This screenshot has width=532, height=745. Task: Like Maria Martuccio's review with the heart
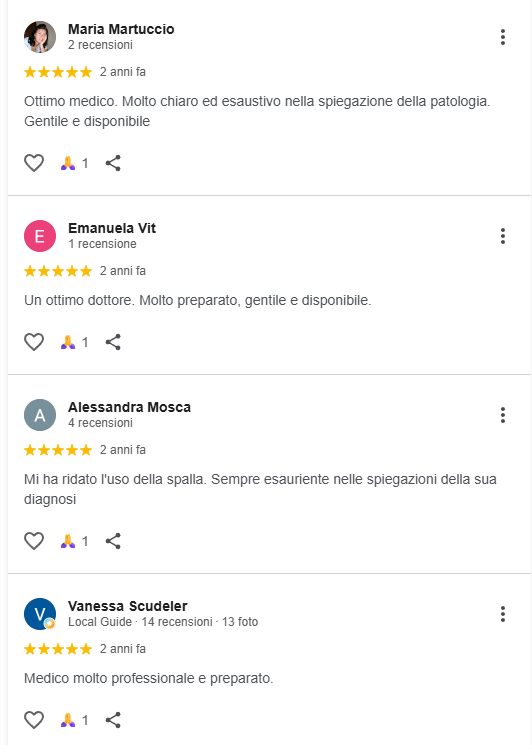point(34,163)
